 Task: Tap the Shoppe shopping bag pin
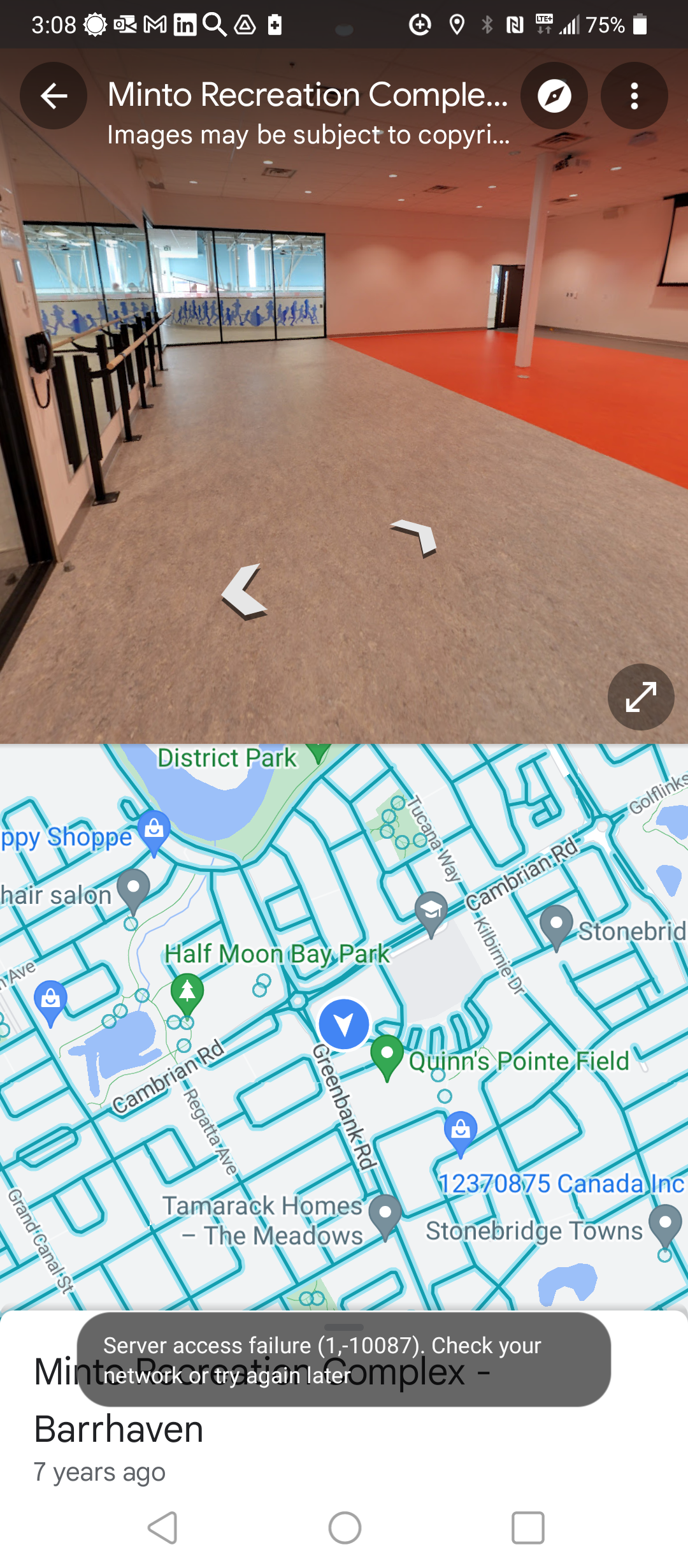click(154, 830)
